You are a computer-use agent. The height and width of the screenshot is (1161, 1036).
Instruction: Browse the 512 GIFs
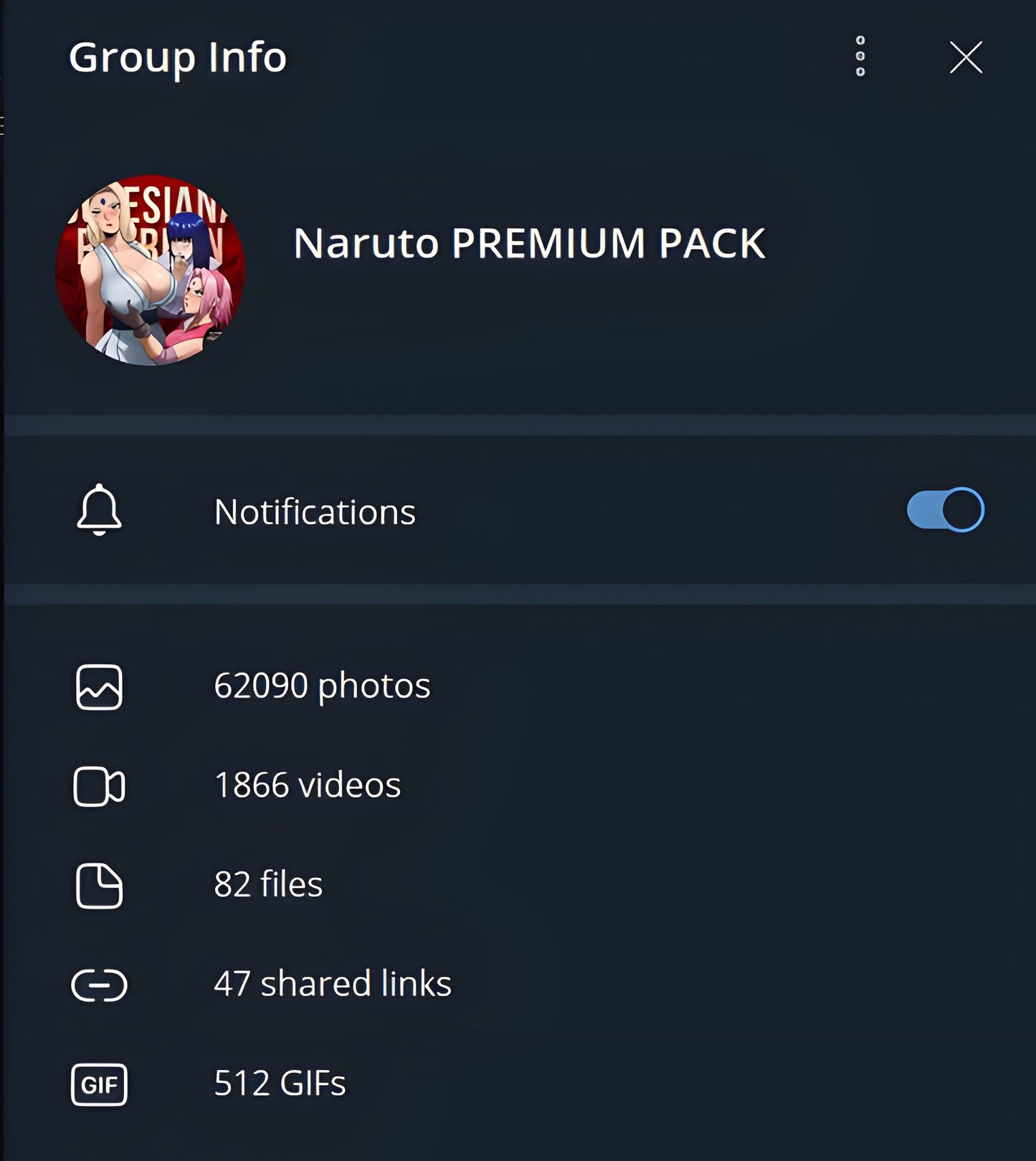(x=280, y=1083)
